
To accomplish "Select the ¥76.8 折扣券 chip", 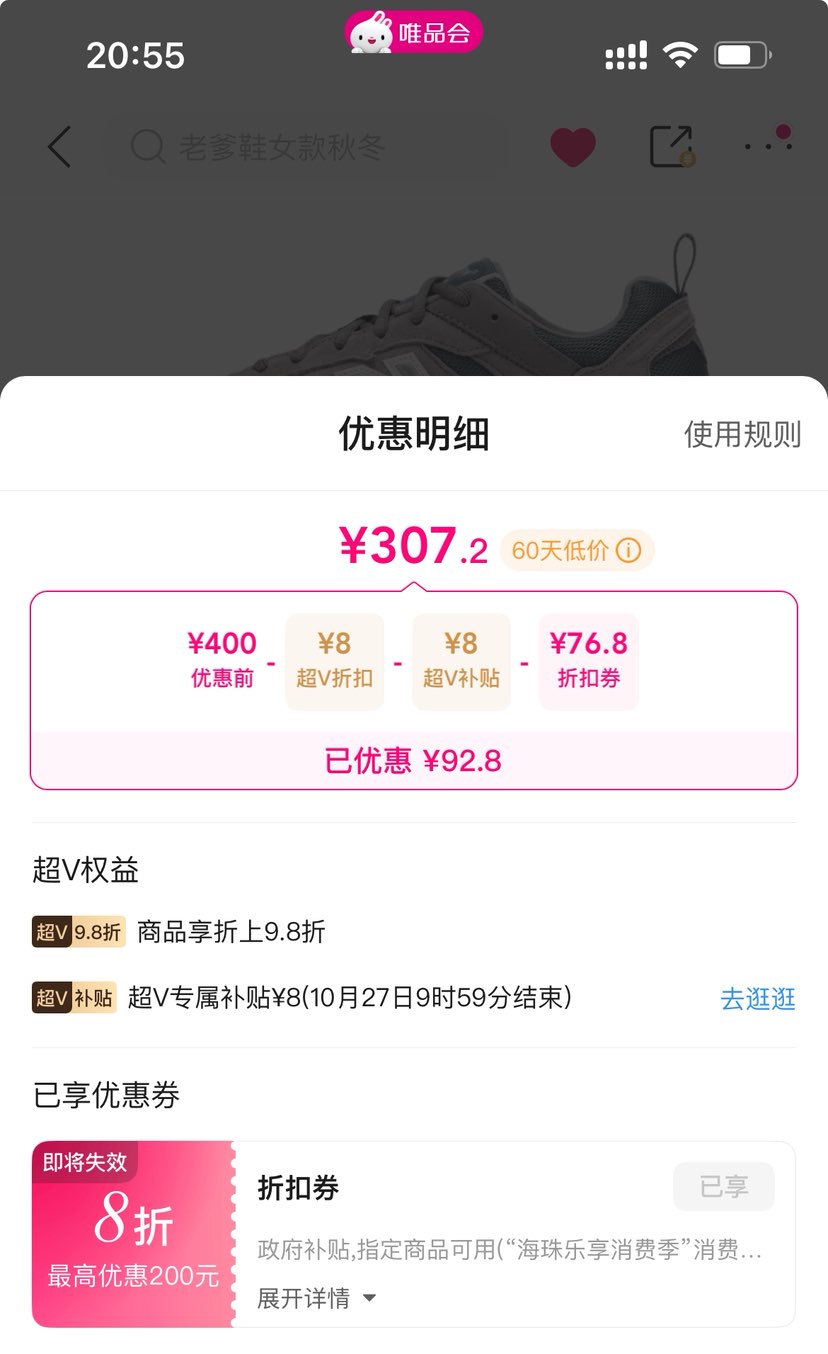I will [588, 661].
